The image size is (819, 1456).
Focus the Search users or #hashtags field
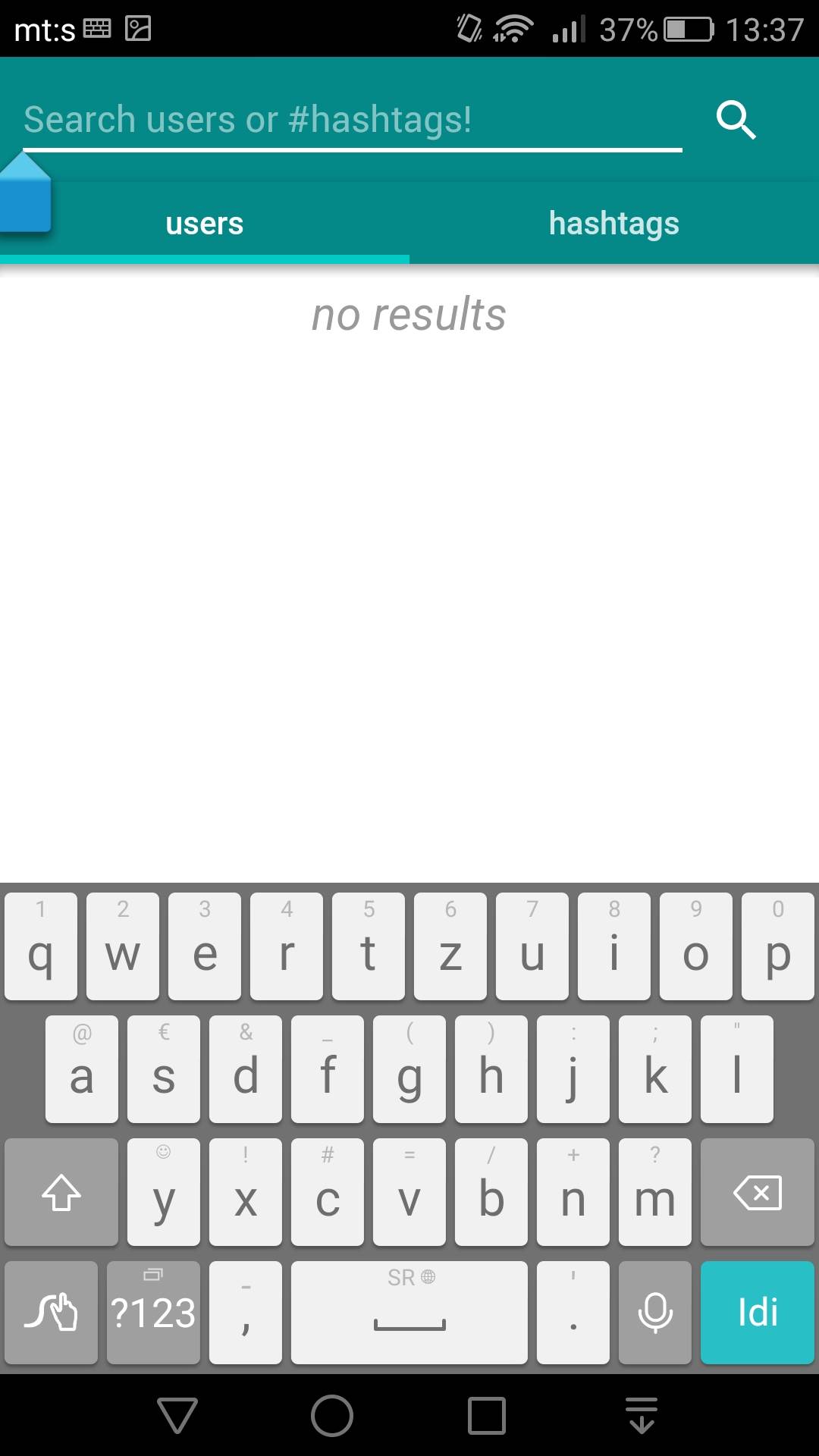point(353,120)
